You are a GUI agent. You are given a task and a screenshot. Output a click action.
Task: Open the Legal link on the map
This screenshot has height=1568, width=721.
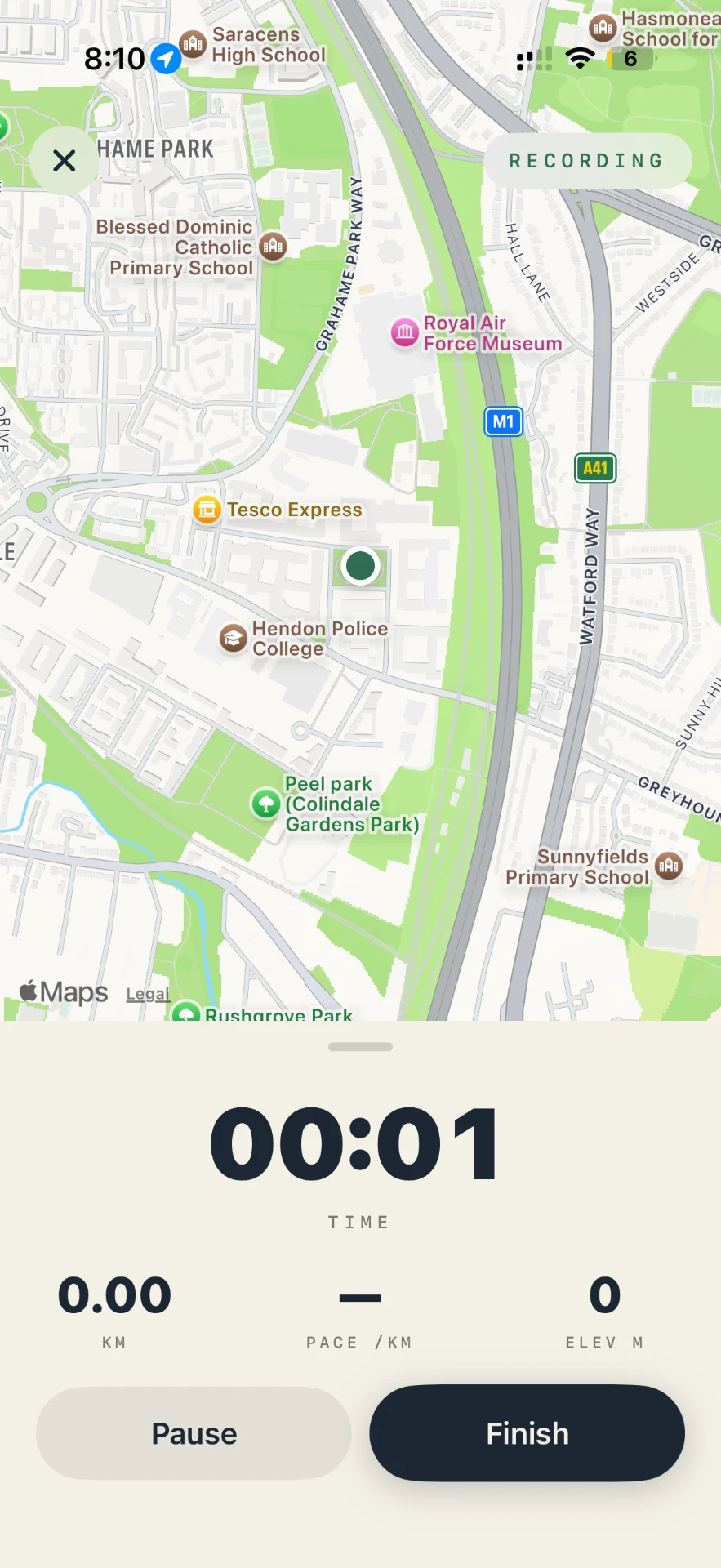click(x=148, y=994)
